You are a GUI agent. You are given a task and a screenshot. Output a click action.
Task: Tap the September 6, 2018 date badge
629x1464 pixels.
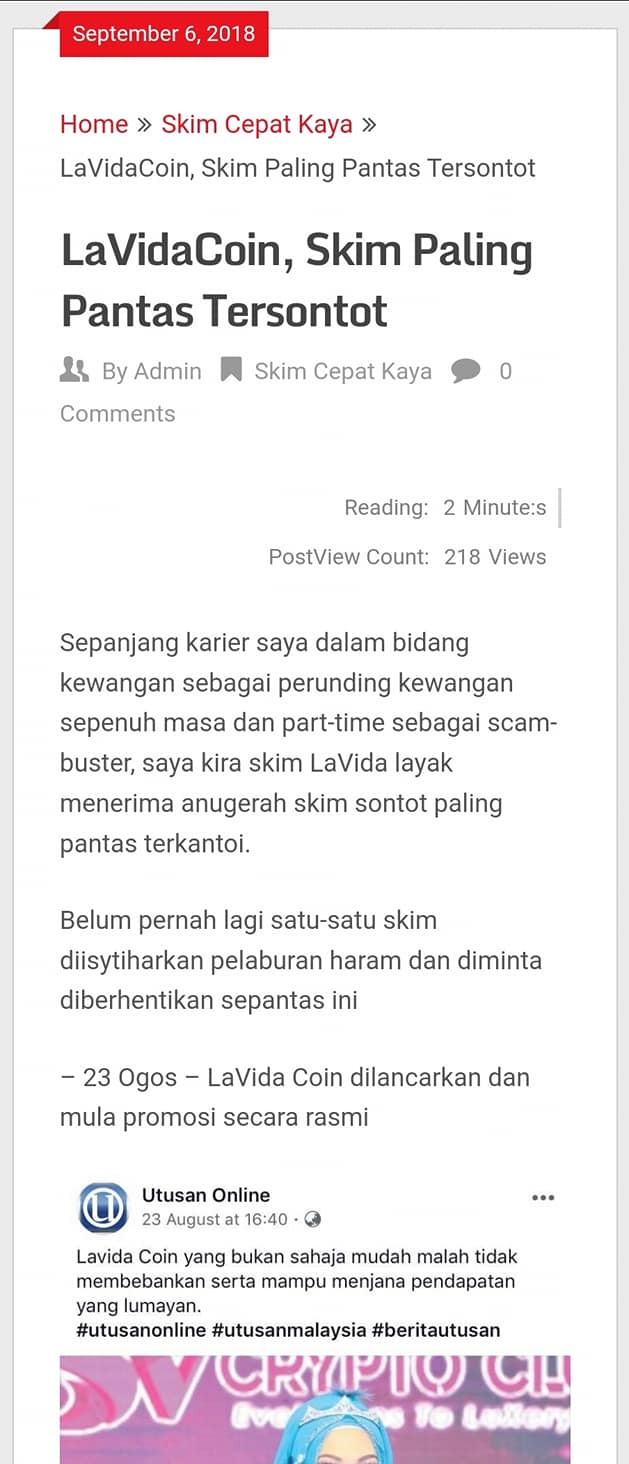point(163,34)
